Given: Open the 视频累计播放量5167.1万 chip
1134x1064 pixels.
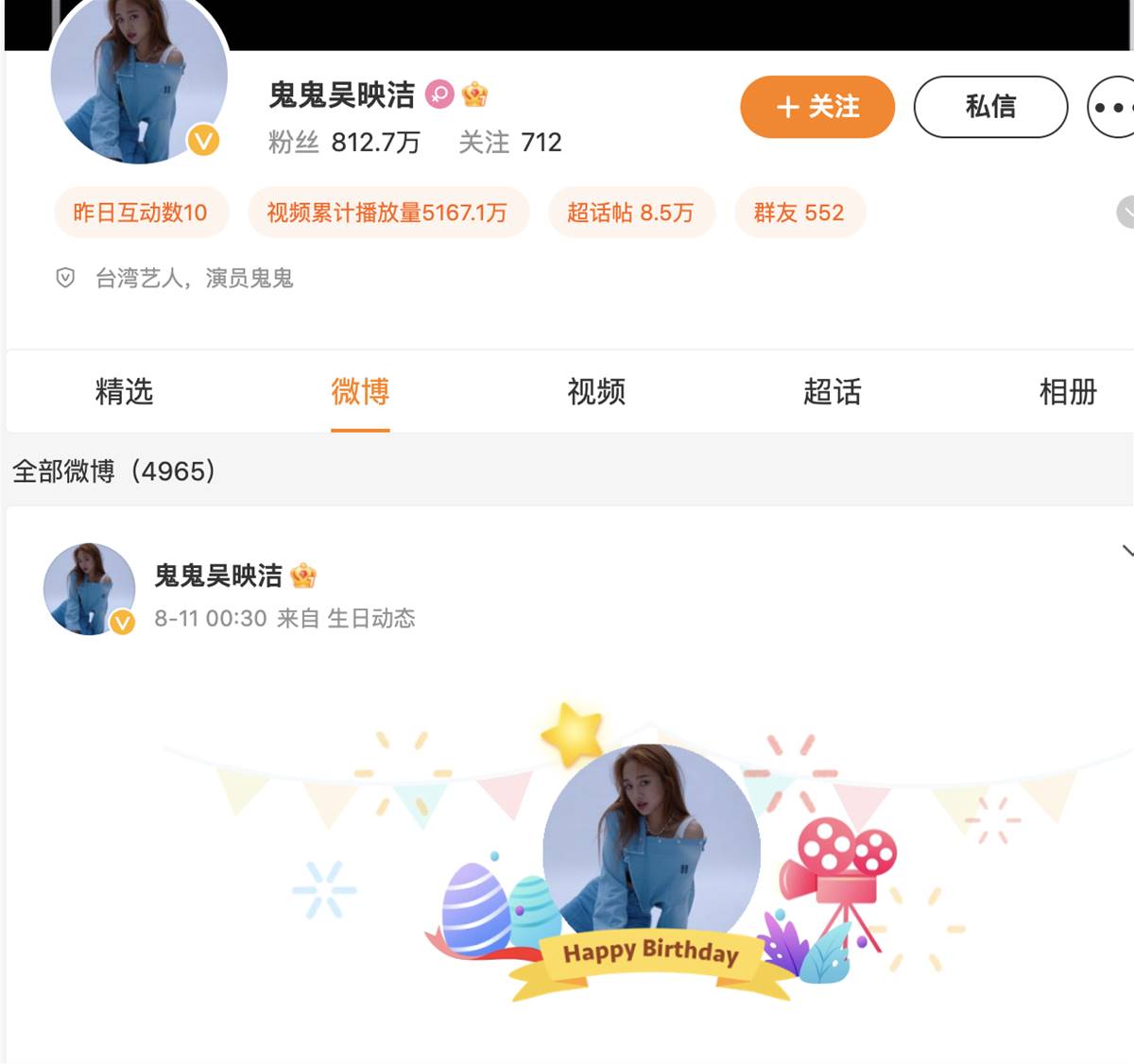Looking at the screenshot, I should click(387, 213).
